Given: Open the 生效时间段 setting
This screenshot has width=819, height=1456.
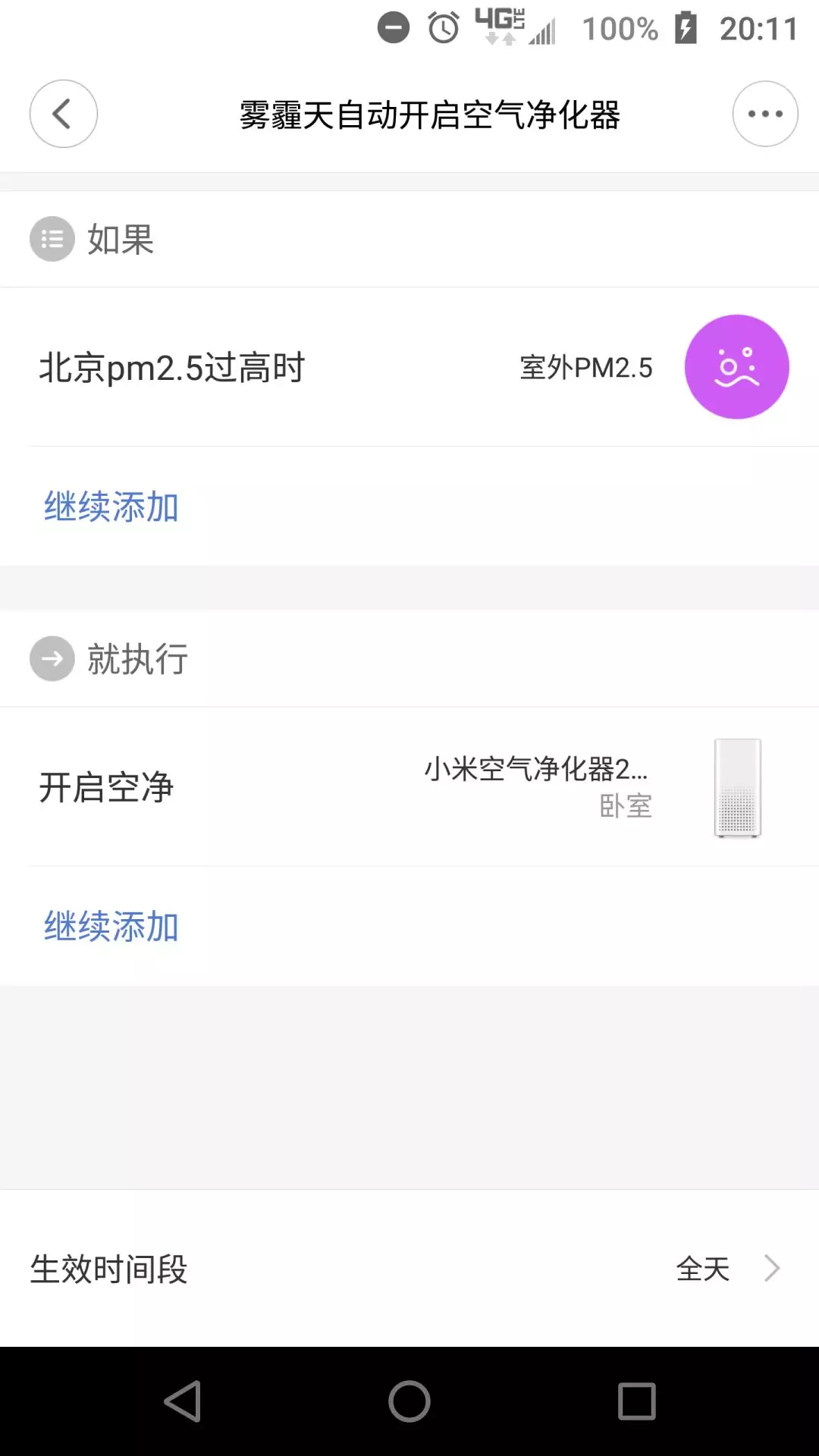Looking at the screenshot, I should (x=409, y=1268).
